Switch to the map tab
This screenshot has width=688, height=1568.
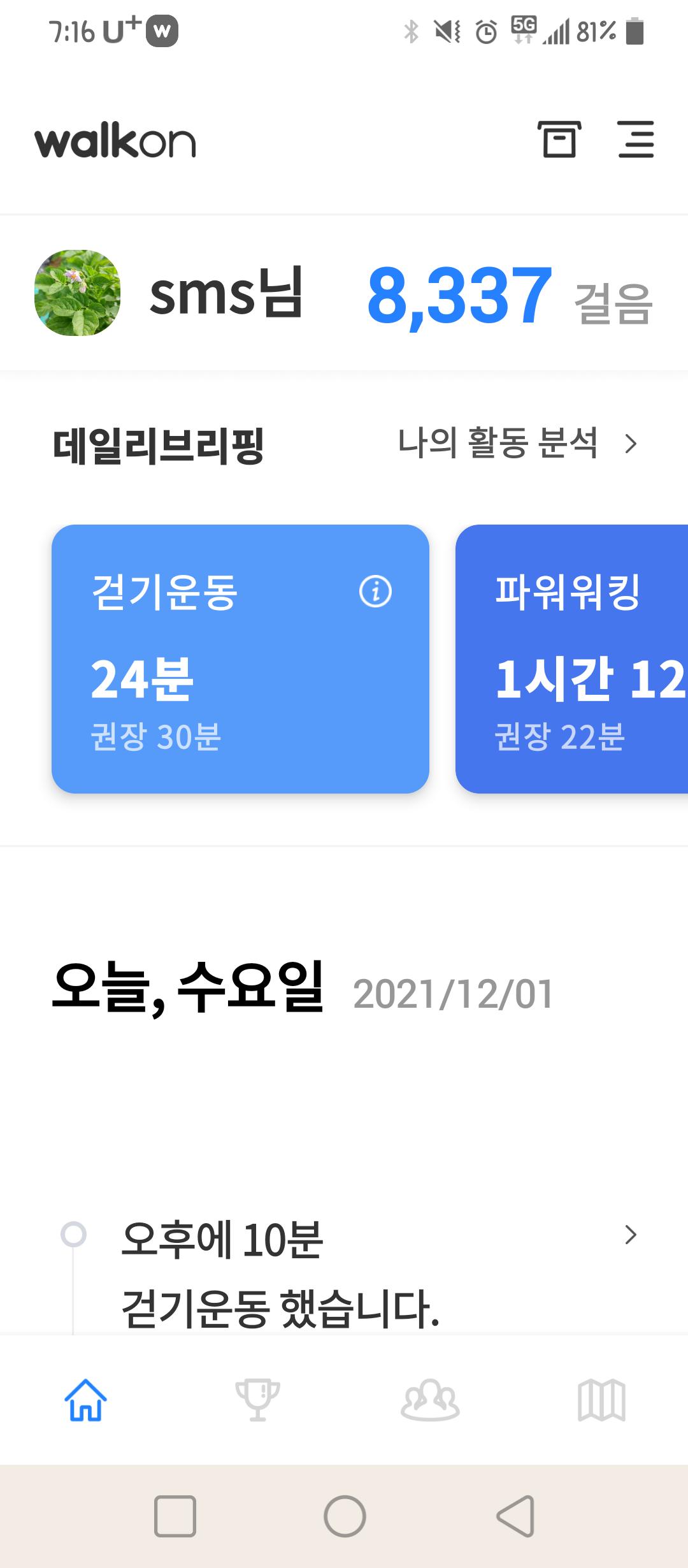(601, 1400)
